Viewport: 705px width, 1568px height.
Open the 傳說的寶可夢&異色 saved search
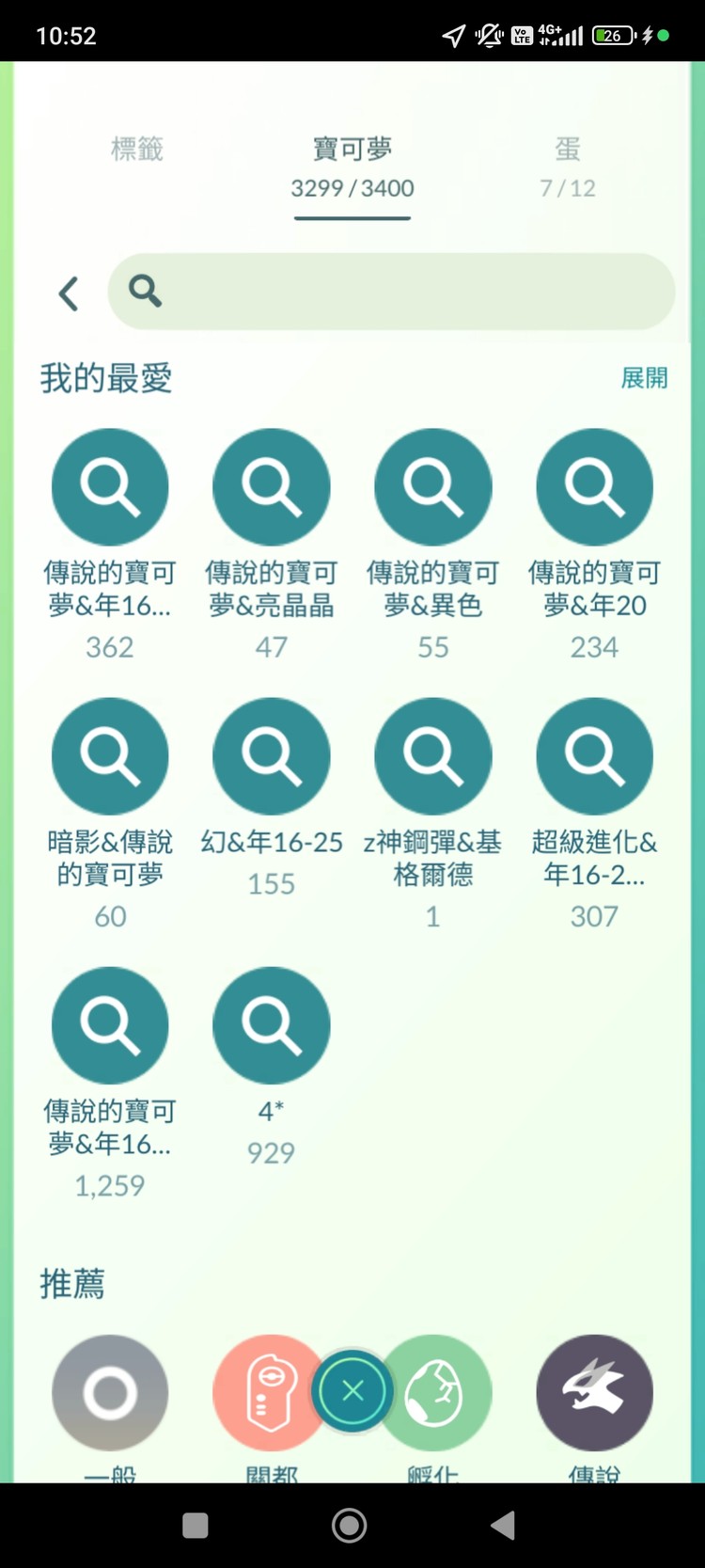[x=432, y=486]
